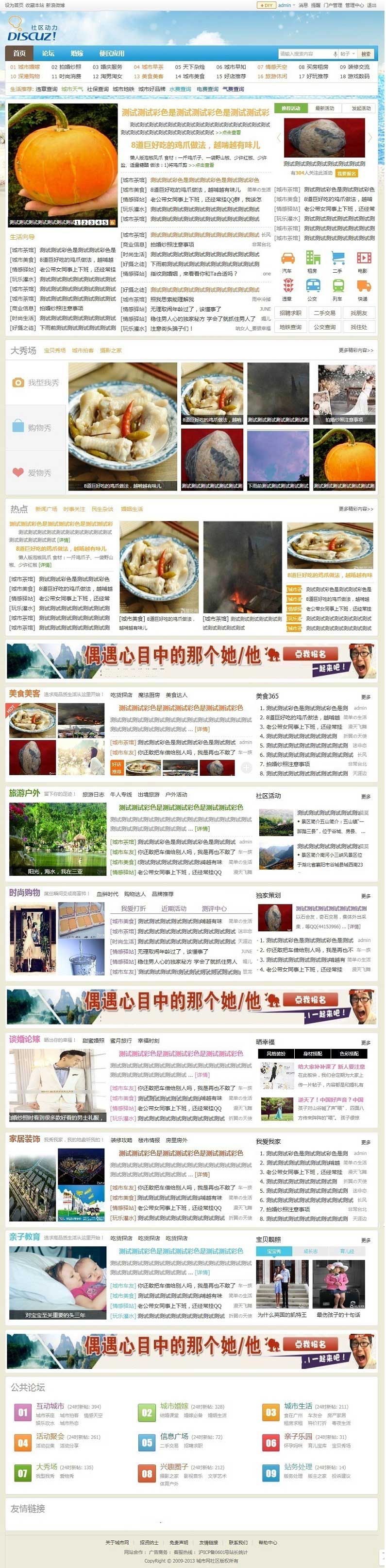The height and width of the screenshot is (1568, 386).
Task: Switch to the 最新活动 tab
Action: pos(325,108)
